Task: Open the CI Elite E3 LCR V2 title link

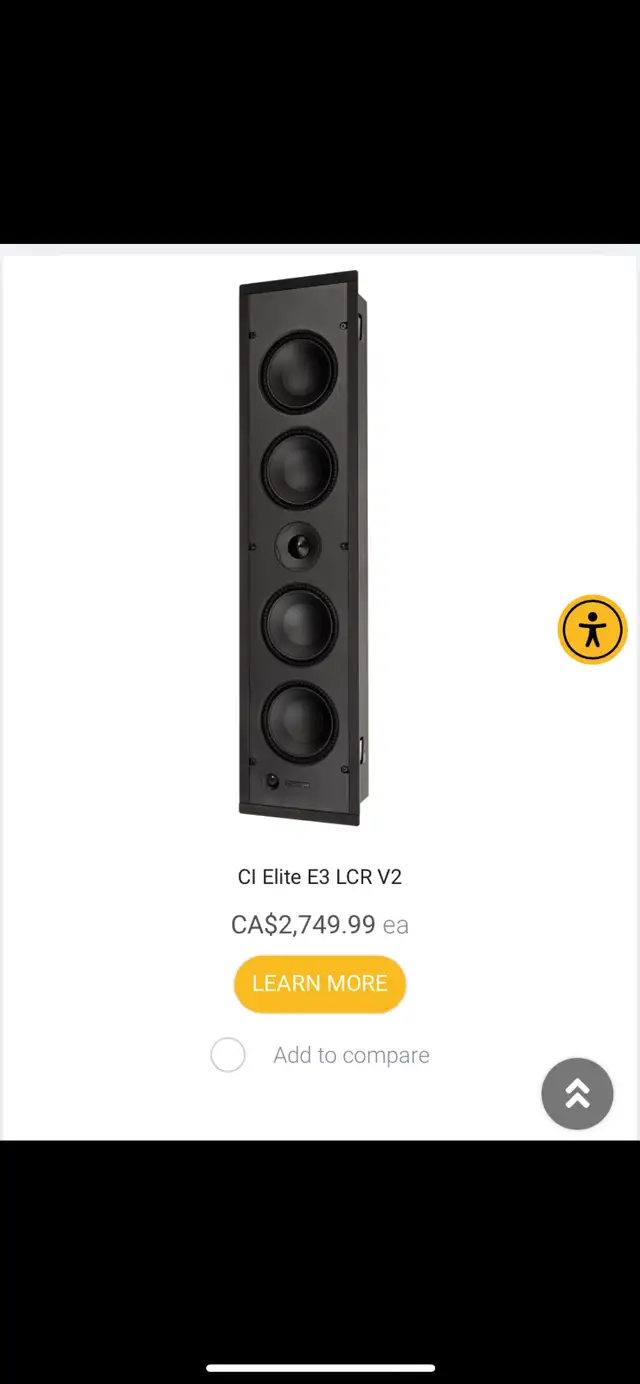Action: tap(320, 877)
